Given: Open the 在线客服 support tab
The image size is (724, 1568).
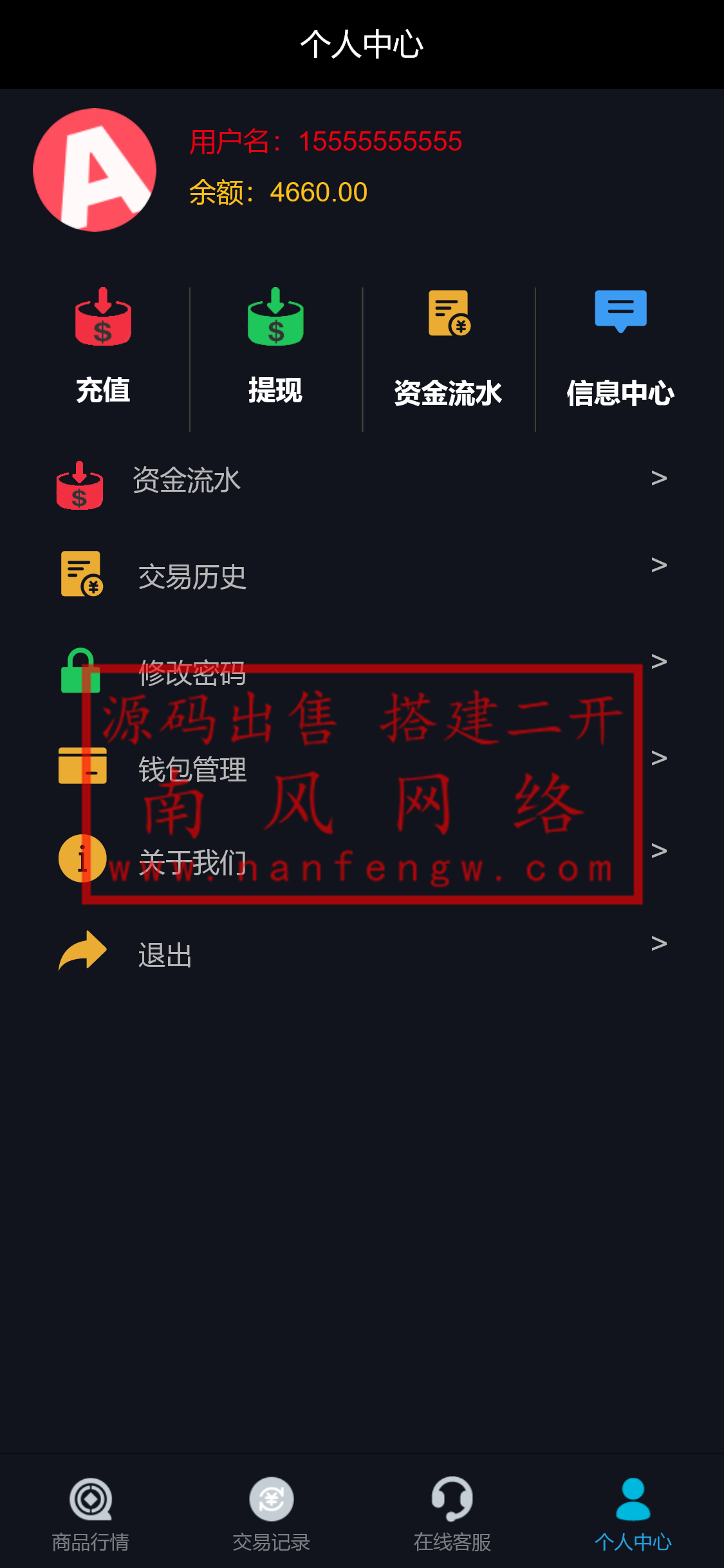Looking at the screenshot, I should click(x=452, y=1514).
